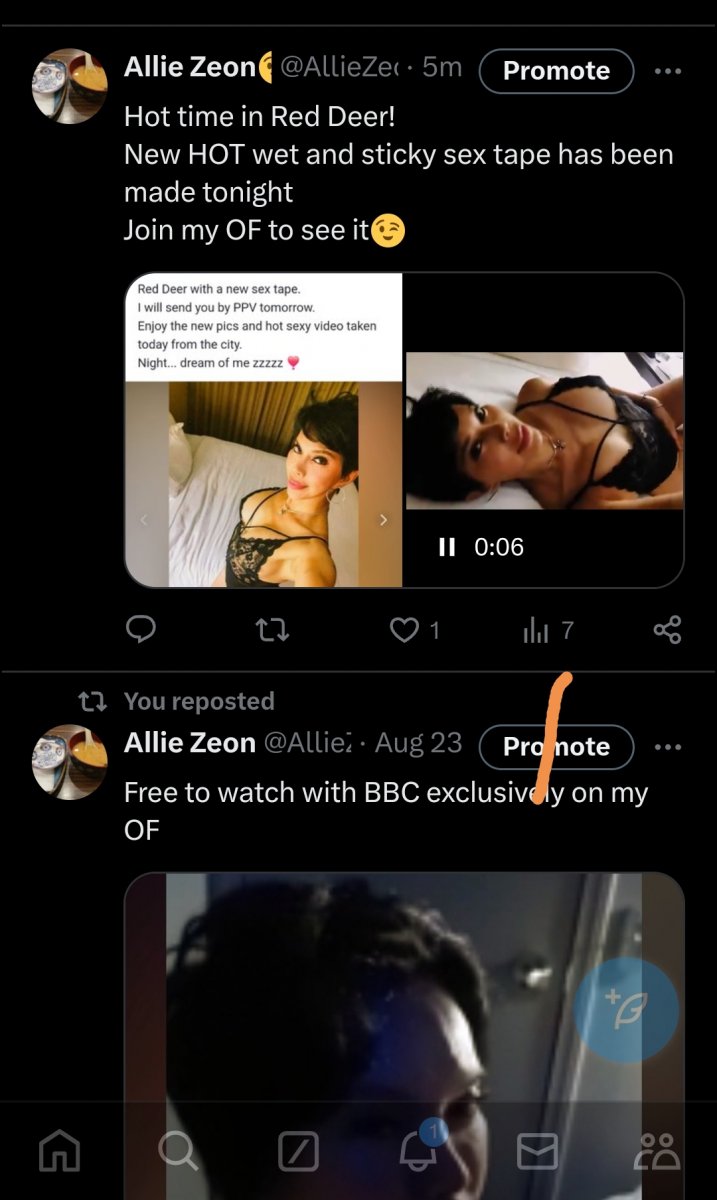The width and height of the screenshot is (717, 1200).
Task: Open Allie Zeon's avatar on the top post
Action: coord(71,86)
